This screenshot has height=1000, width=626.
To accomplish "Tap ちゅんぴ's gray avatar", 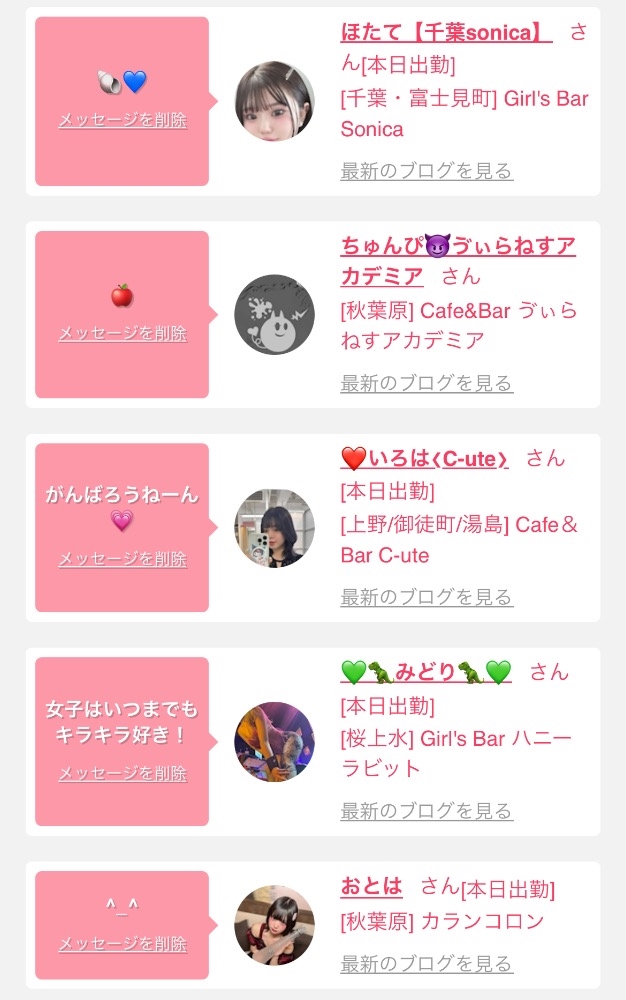I will click(274, 315).
